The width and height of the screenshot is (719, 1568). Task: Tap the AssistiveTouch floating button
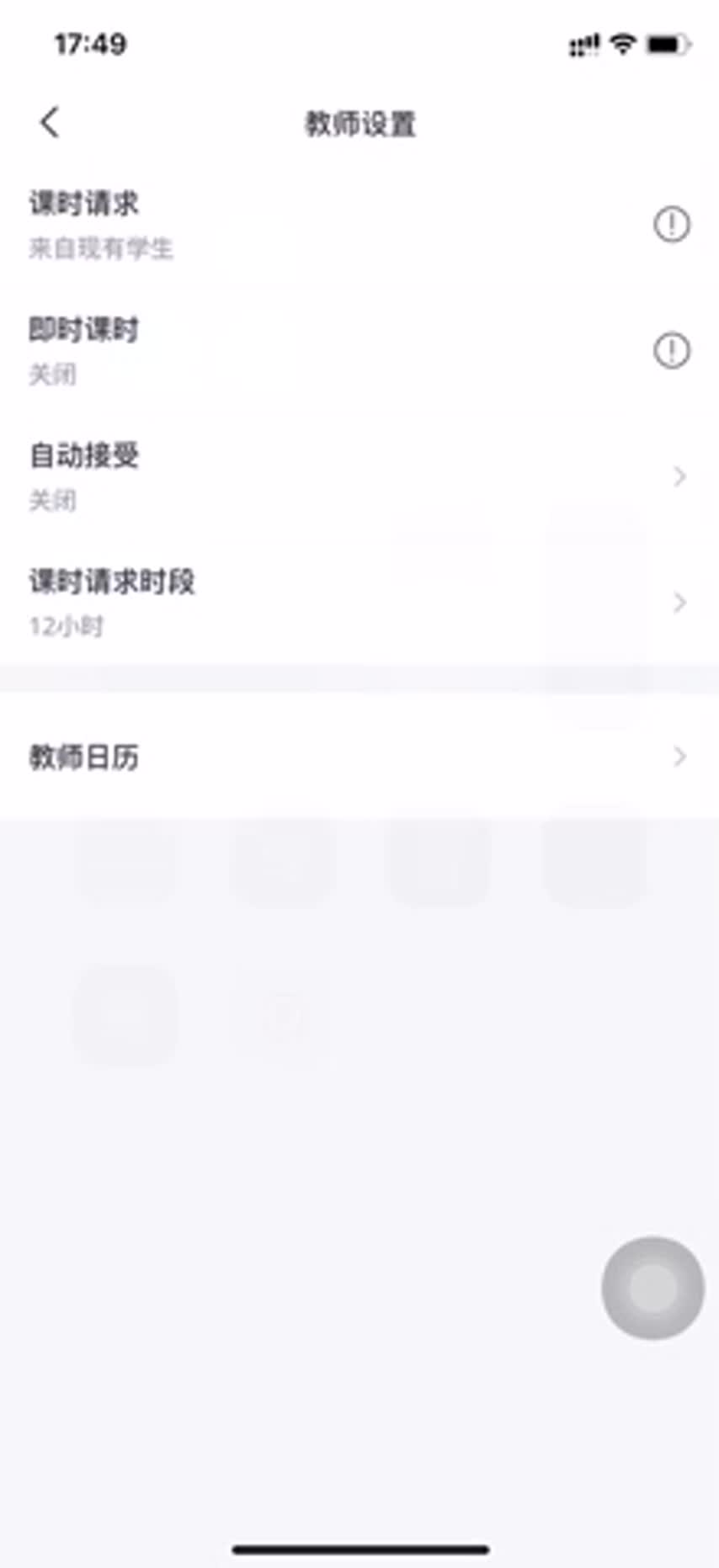pyautogui.click(x=652, y=1287)
